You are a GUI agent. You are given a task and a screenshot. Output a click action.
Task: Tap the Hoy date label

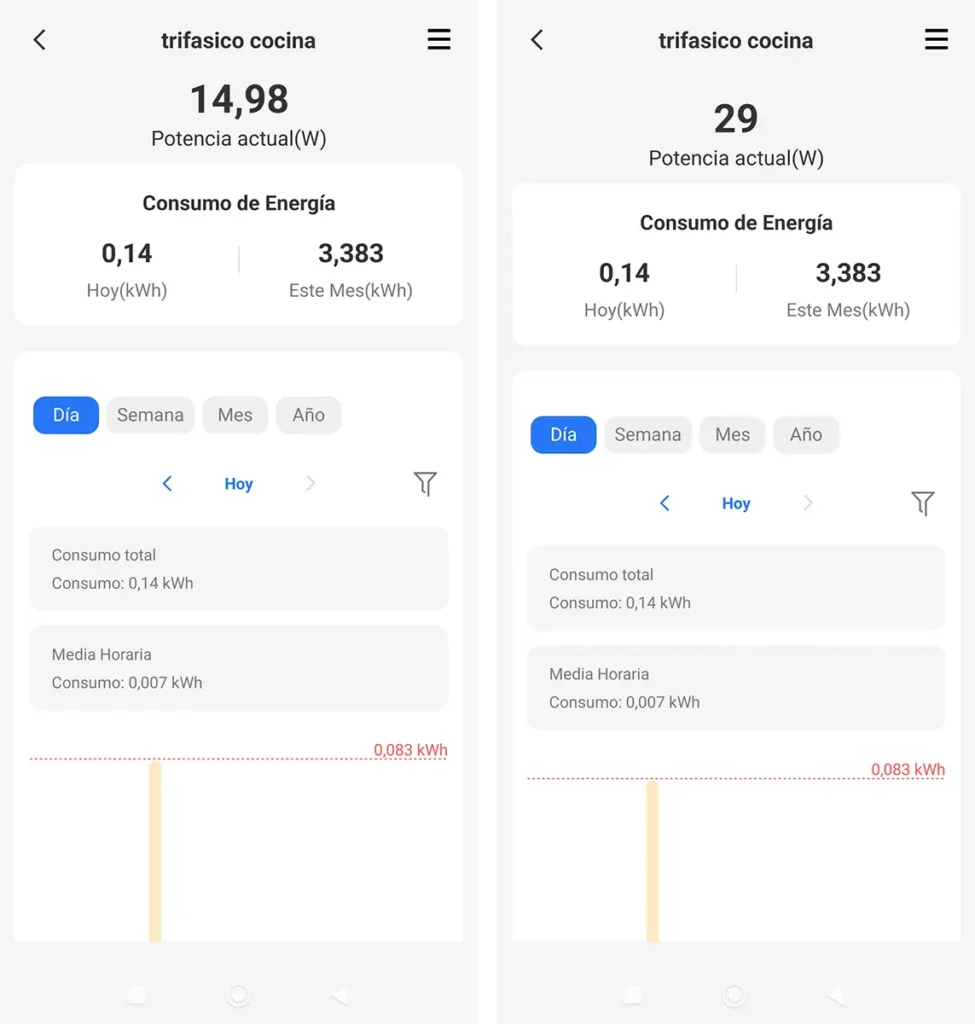pos(238,483)
